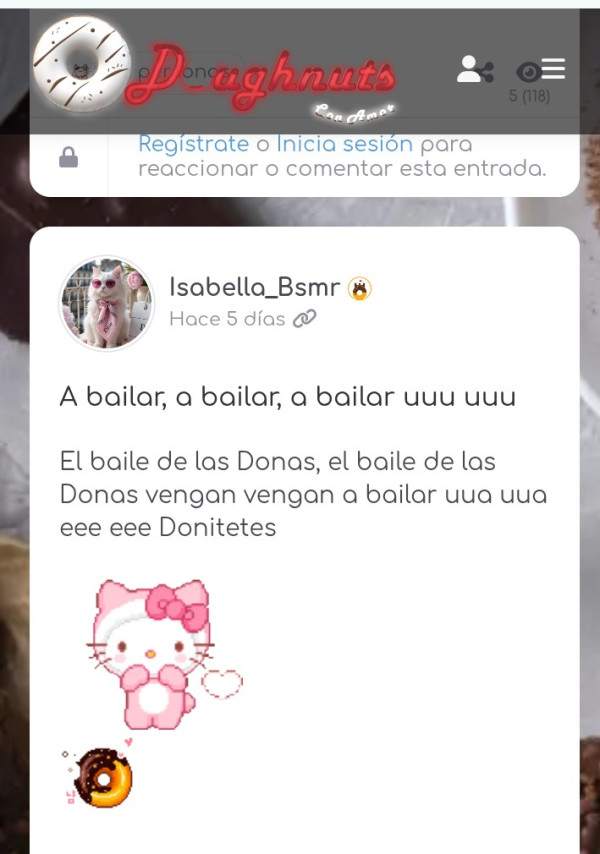Open the hamburger menu
The image size is (600, 854).
[553, 68]
